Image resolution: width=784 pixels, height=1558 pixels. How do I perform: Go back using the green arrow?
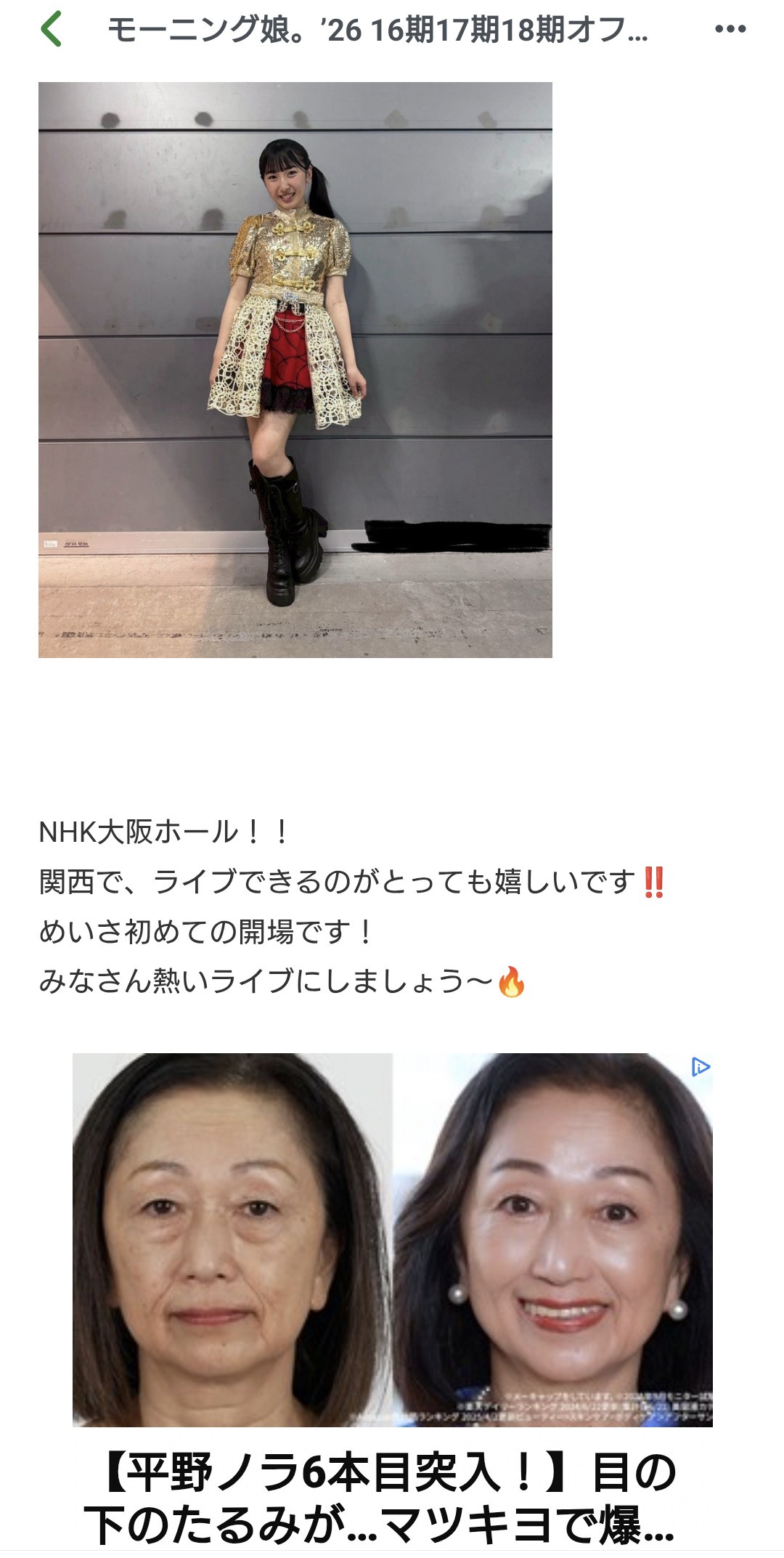pos(52,30)
